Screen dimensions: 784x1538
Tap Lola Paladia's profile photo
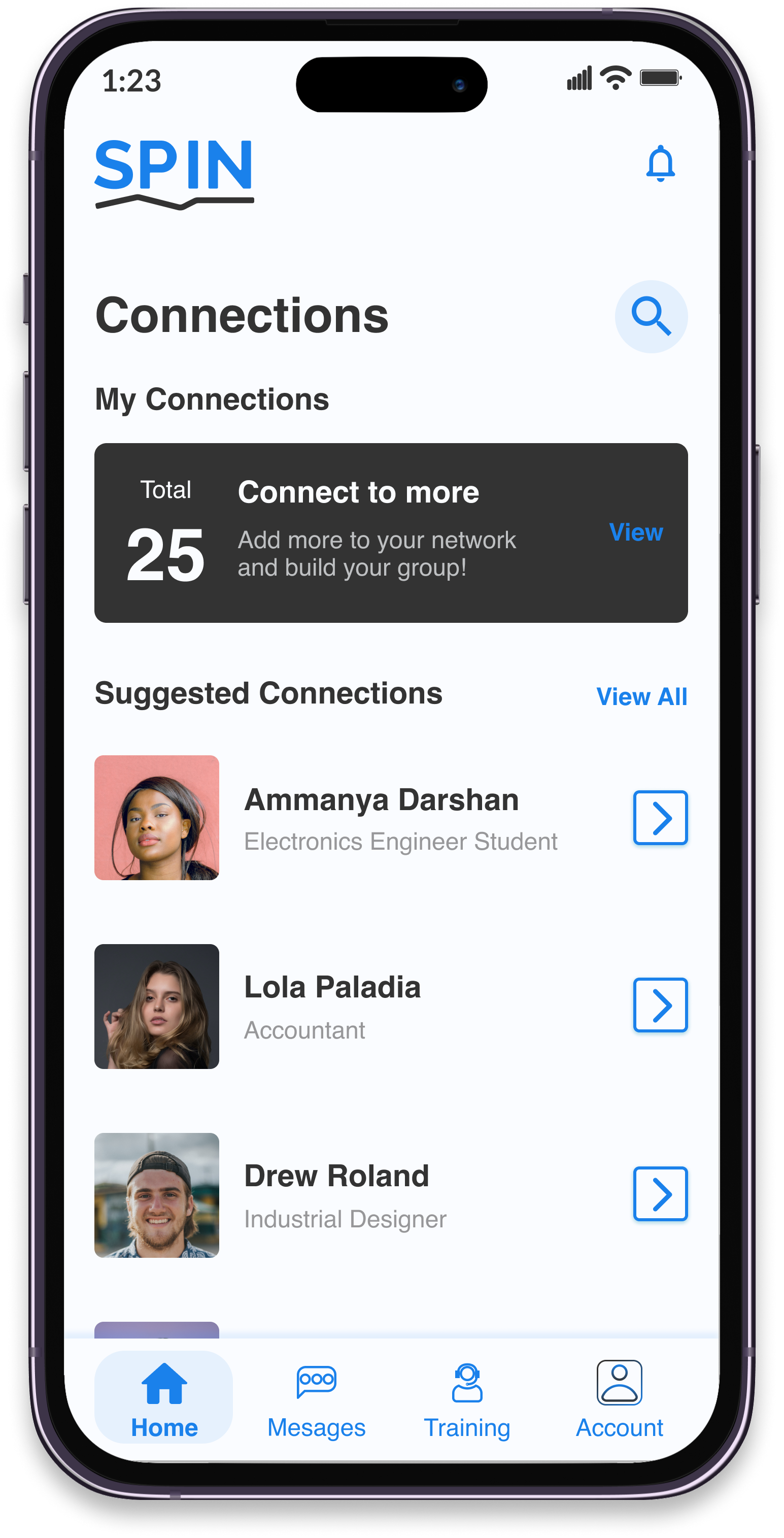157,1006
